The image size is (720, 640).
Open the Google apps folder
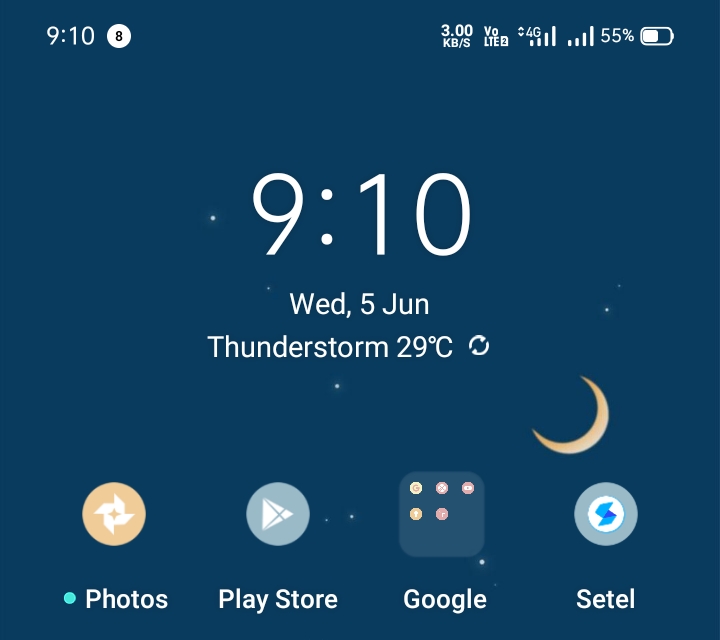(441, 514)
